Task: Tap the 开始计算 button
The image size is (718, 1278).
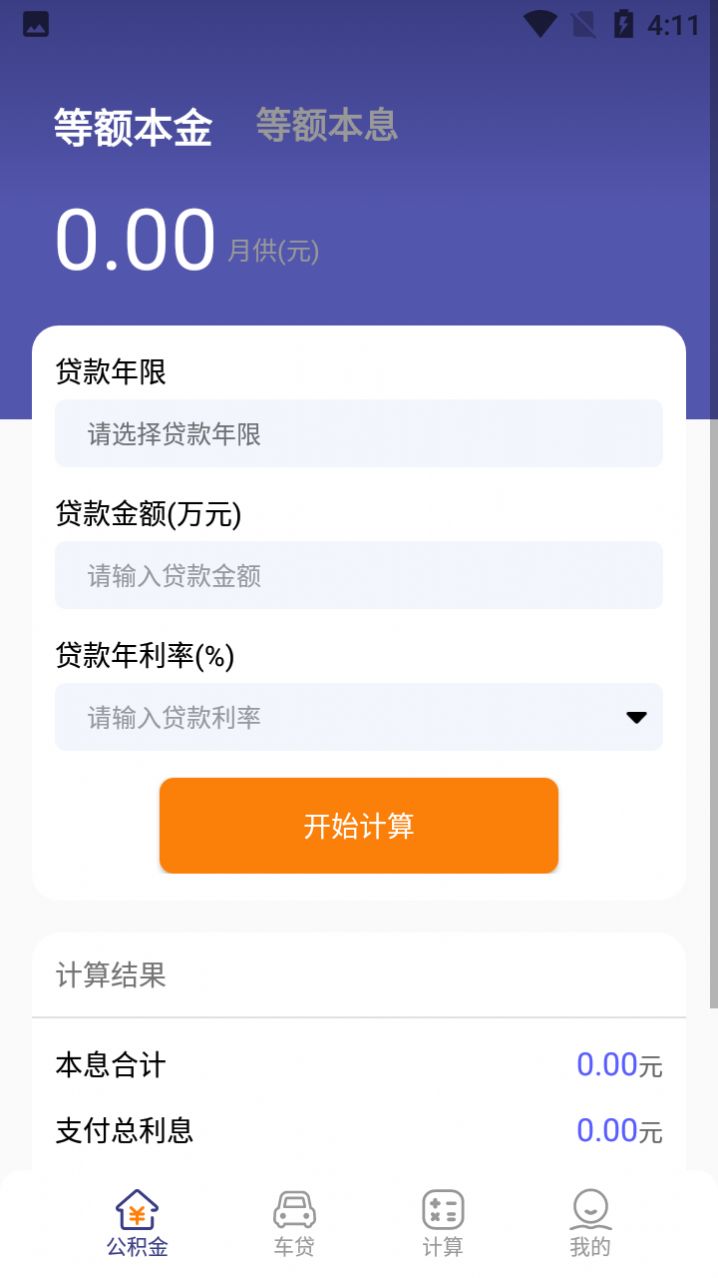Action: pos(358,826)
